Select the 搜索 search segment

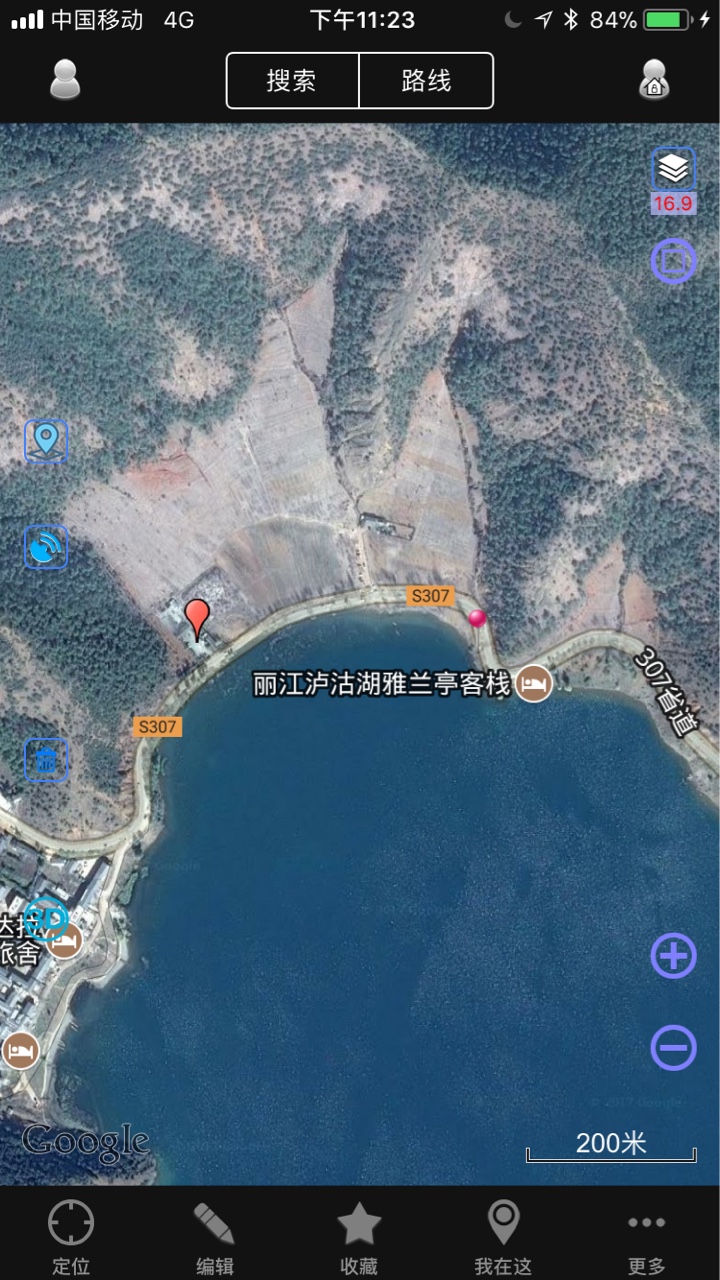coord(292,81)
